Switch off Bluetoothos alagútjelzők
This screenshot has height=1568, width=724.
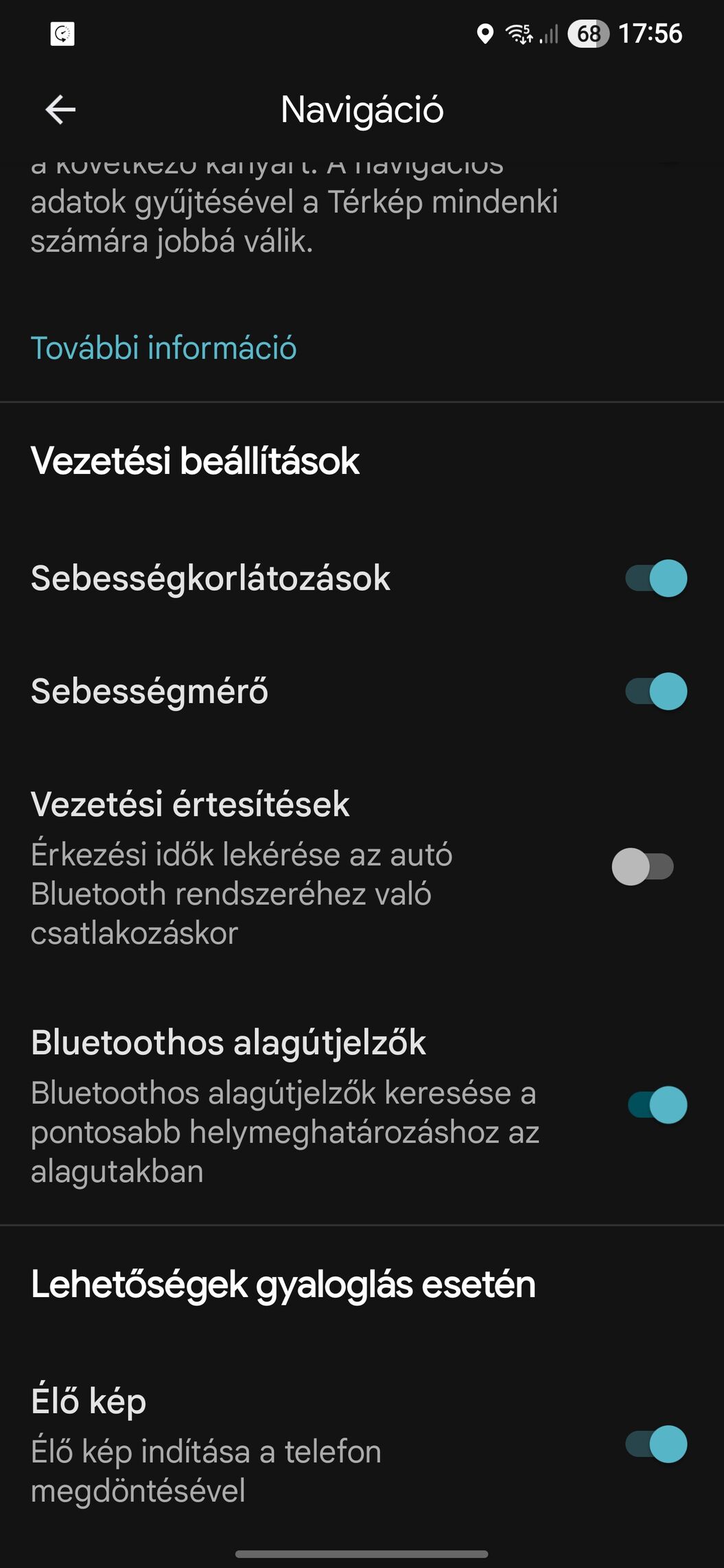click(657, 1105)
